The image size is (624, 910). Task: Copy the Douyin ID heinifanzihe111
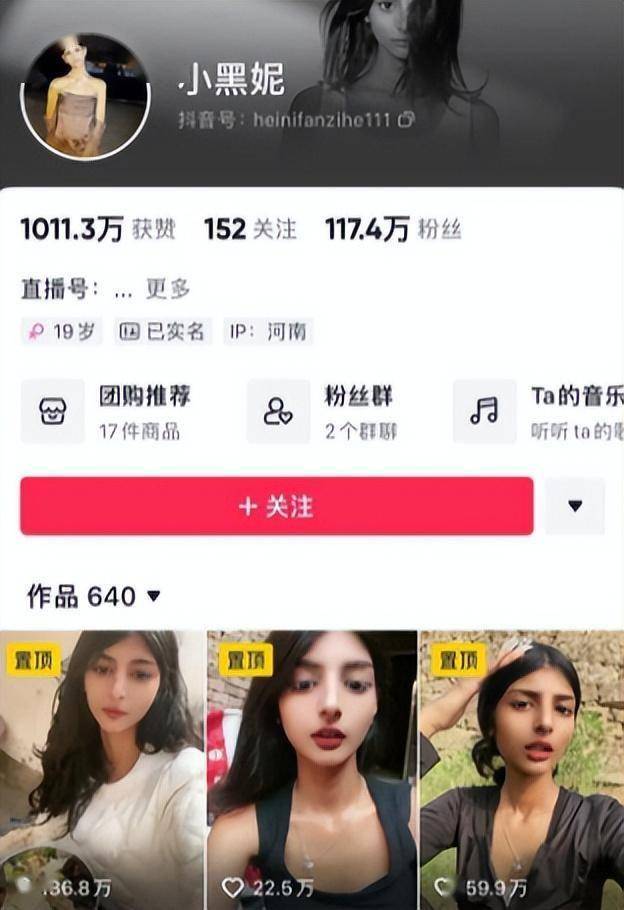406,119
